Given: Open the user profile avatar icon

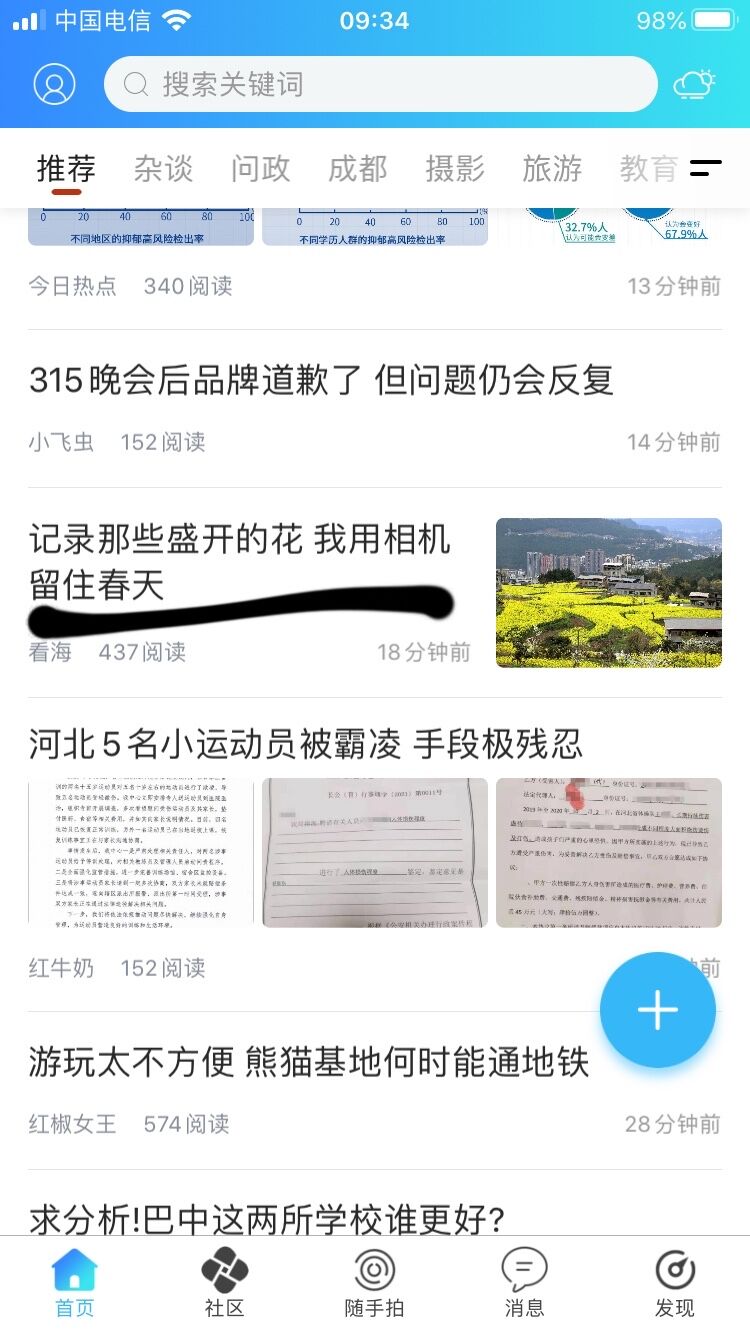Looking at the screenshot, I should pyautogui.click(x=54, y=84).
